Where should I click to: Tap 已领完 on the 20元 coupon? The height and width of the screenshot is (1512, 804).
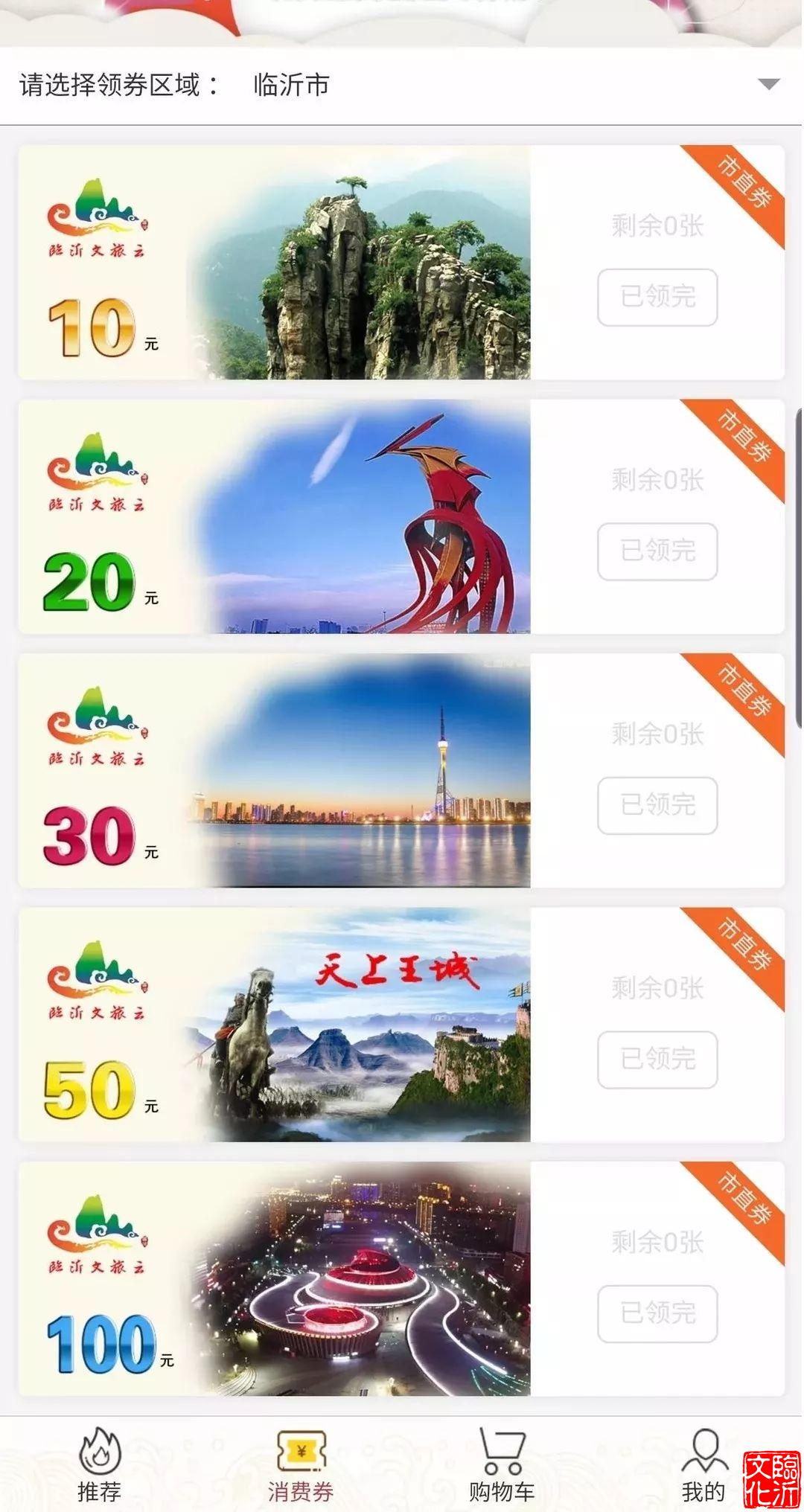point(657,551)
